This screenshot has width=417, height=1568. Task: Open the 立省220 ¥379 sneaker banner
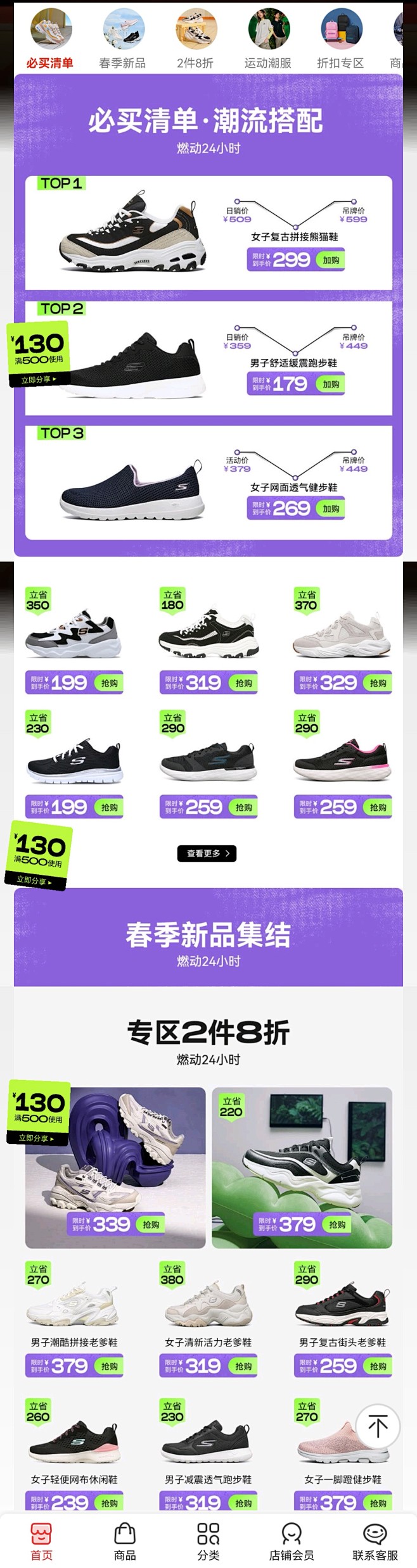pos(302,1167)
